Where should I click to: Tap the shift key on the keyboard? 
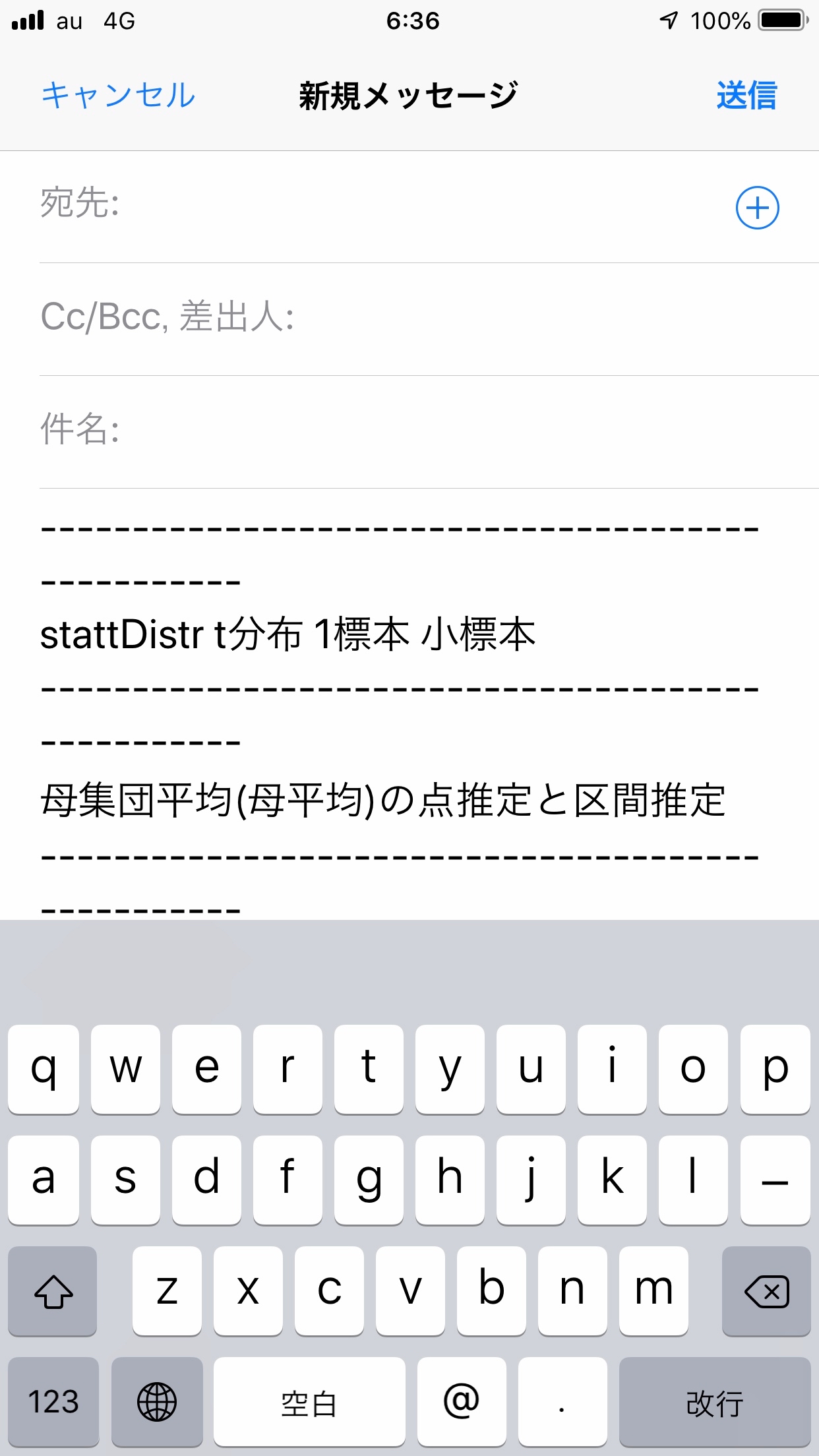pyautogui.click(x=53, y=1291)
